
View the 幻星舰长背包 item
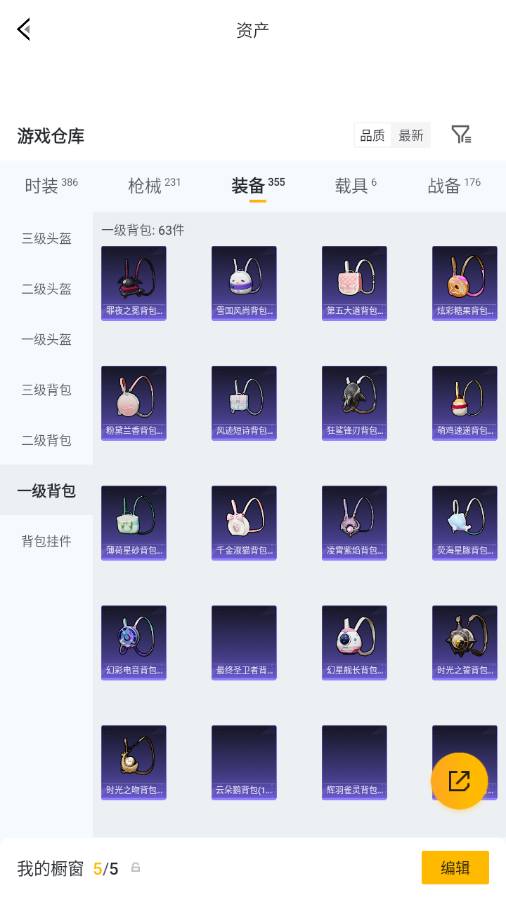pos(354,642)
